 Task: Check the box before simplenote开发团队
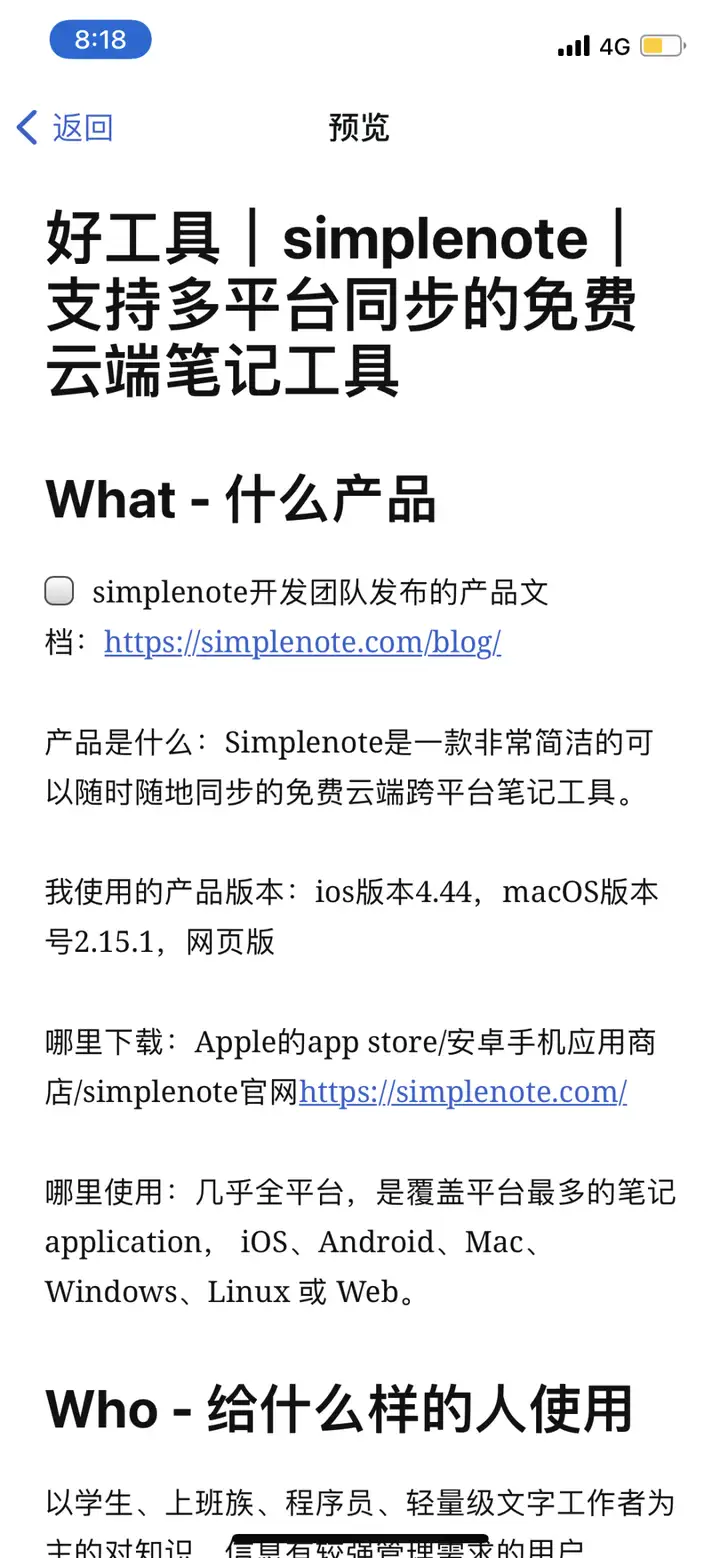[x=60, y=592]
